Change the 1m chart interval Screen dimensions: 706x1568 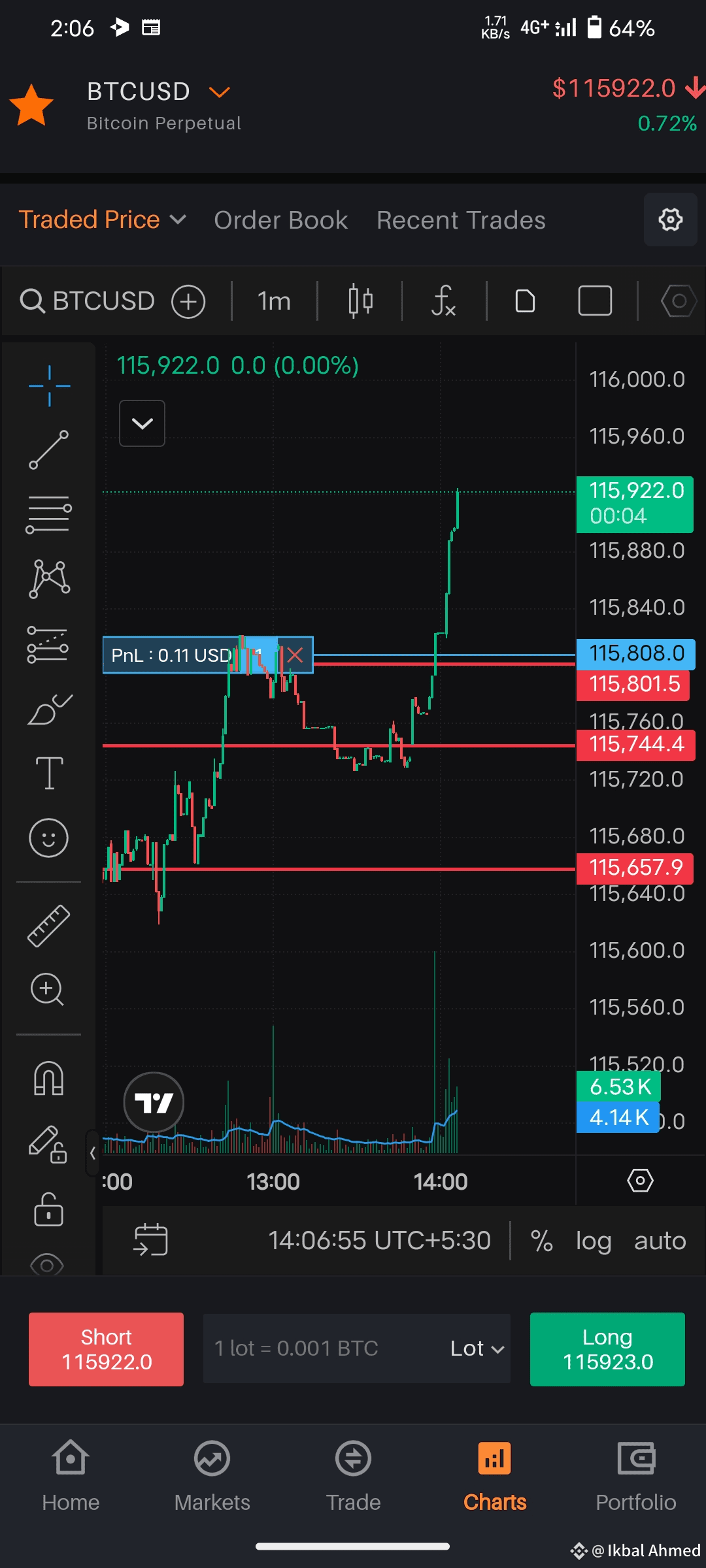[x=274, y=301]
